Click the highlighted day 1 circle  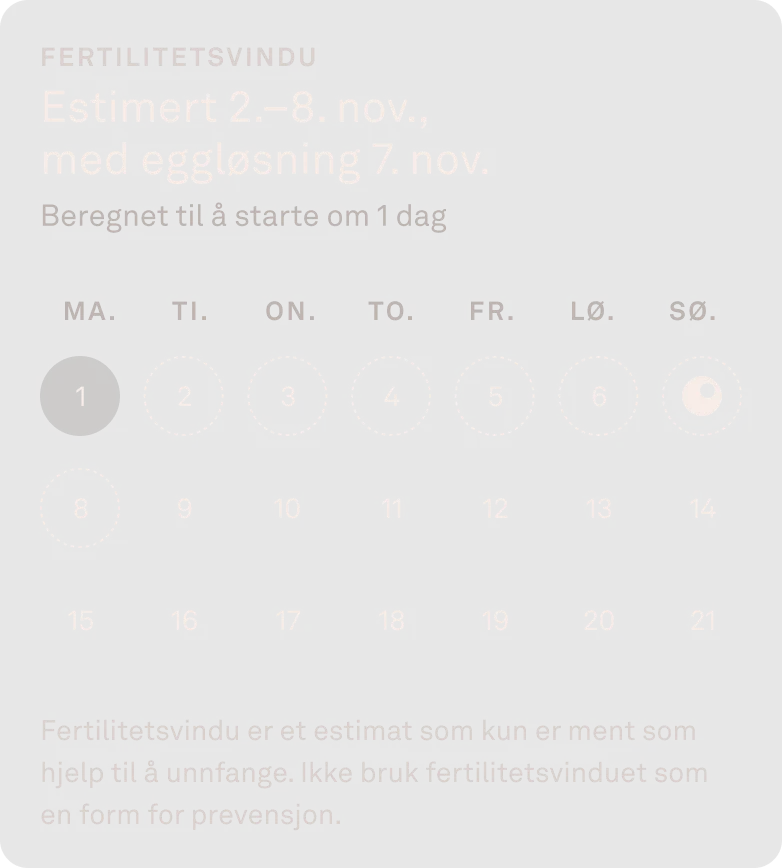click(80, 395)
